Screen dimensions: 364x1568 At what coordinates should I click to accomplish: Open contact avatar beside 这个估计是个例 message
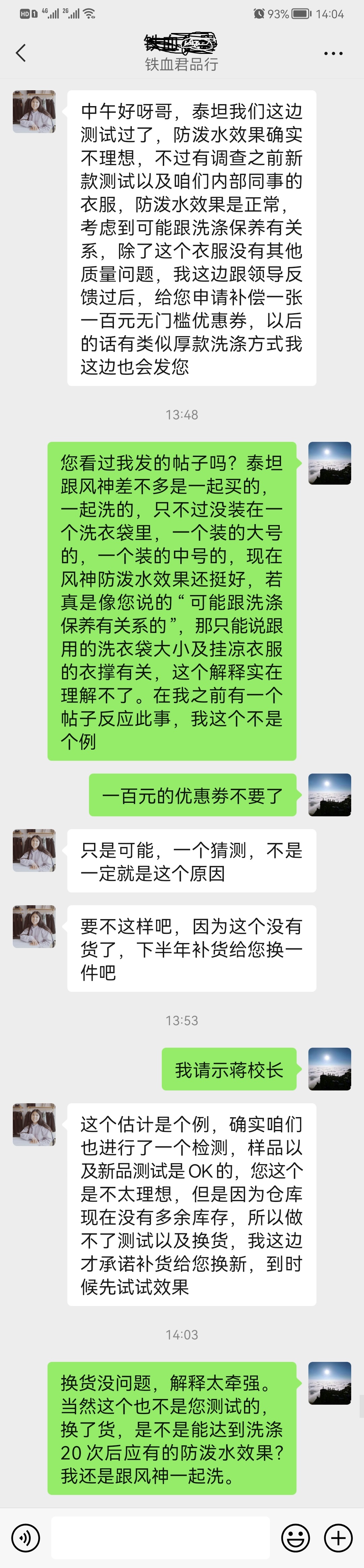click(x=34, y=1124)
